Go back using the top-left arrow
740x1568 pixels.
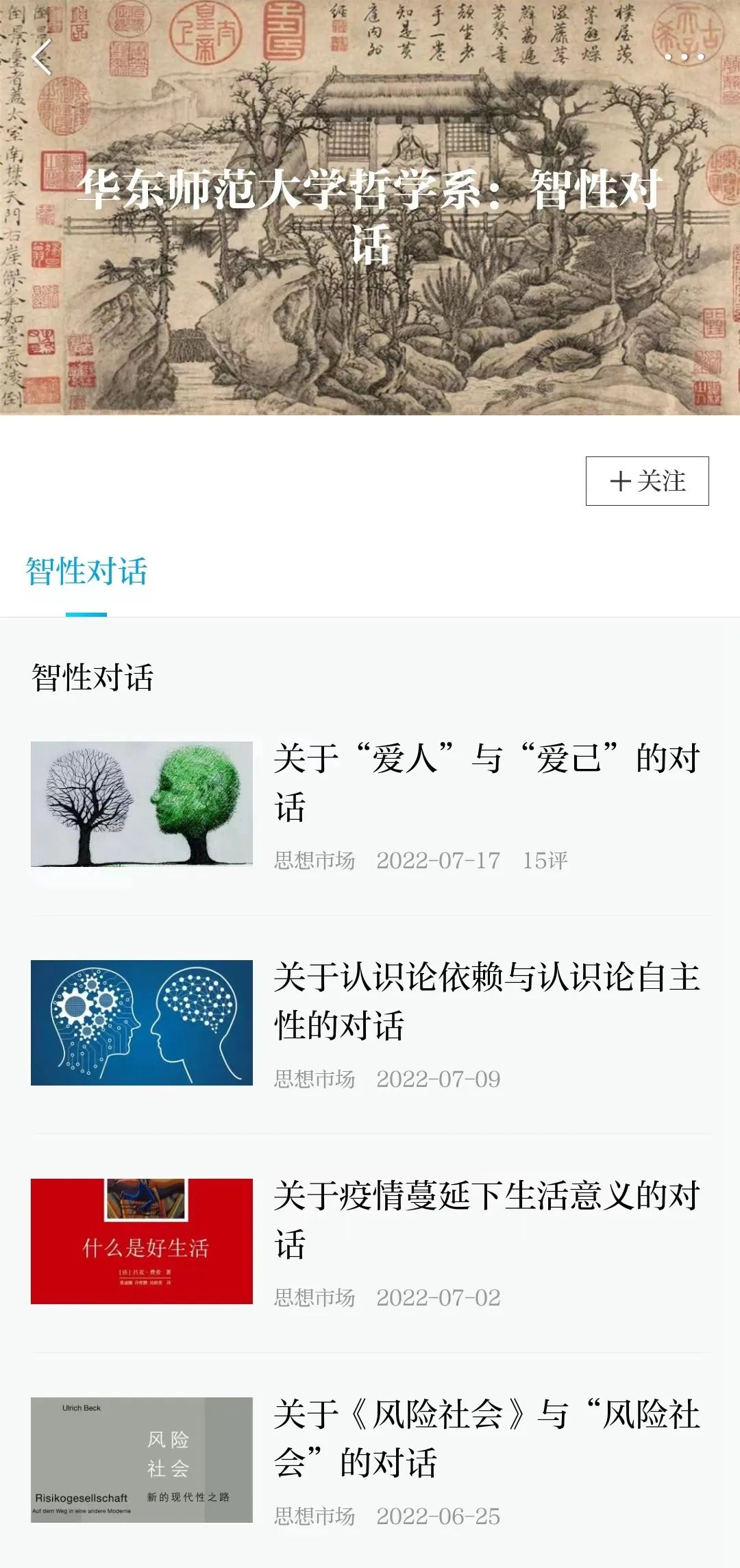pyautogui.click(x=42, y=58)
